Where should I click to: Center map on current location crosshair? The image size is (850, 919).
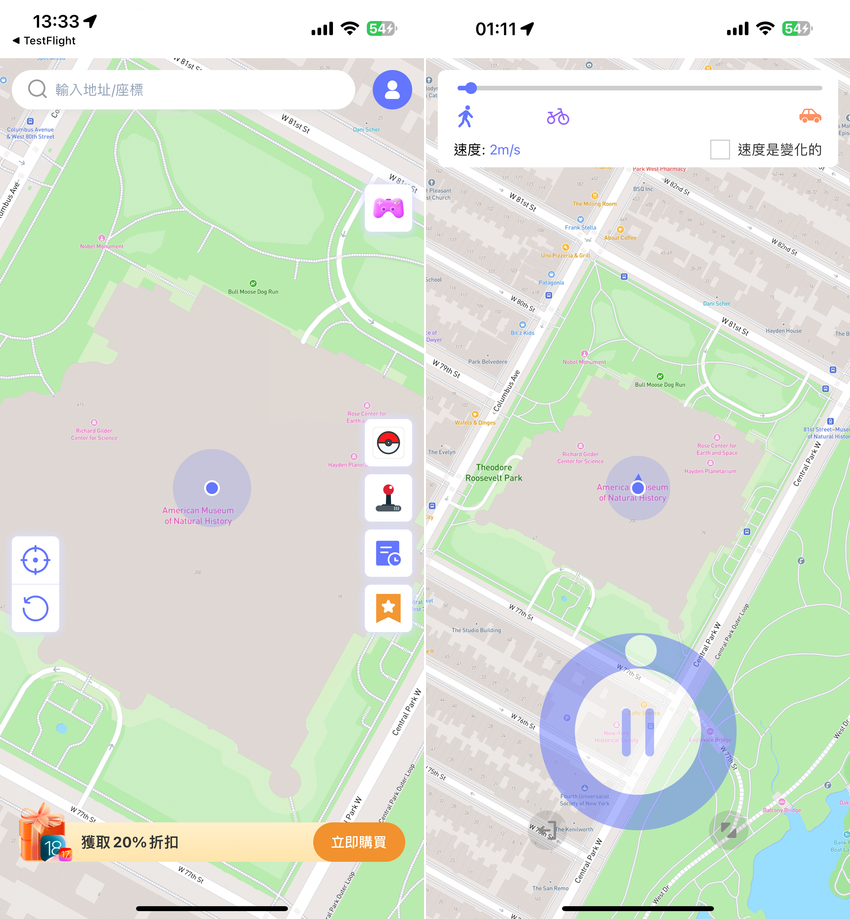[x=35, y=560]
